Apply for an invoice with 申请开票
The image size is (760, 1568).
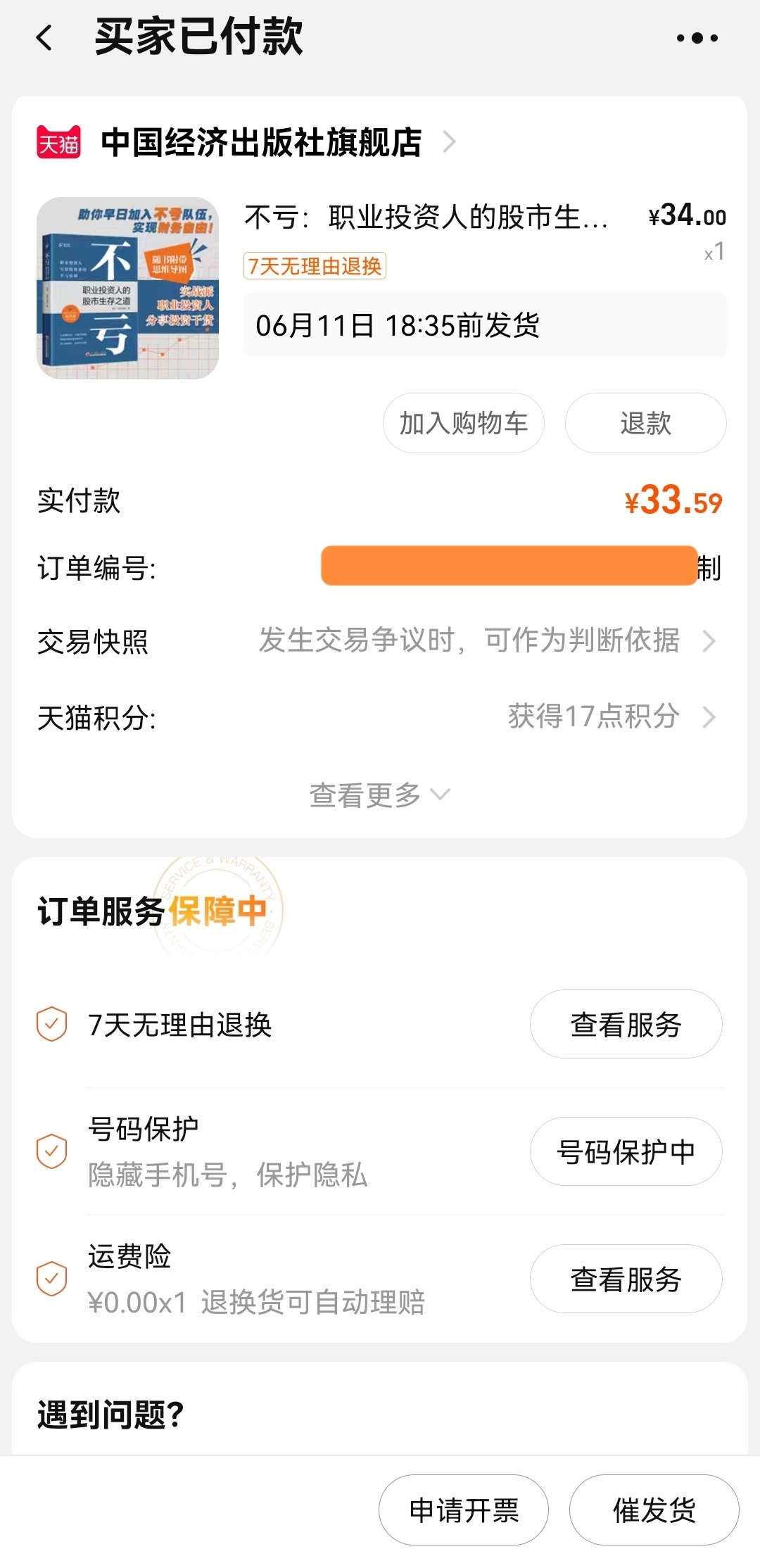point(464,1510)
